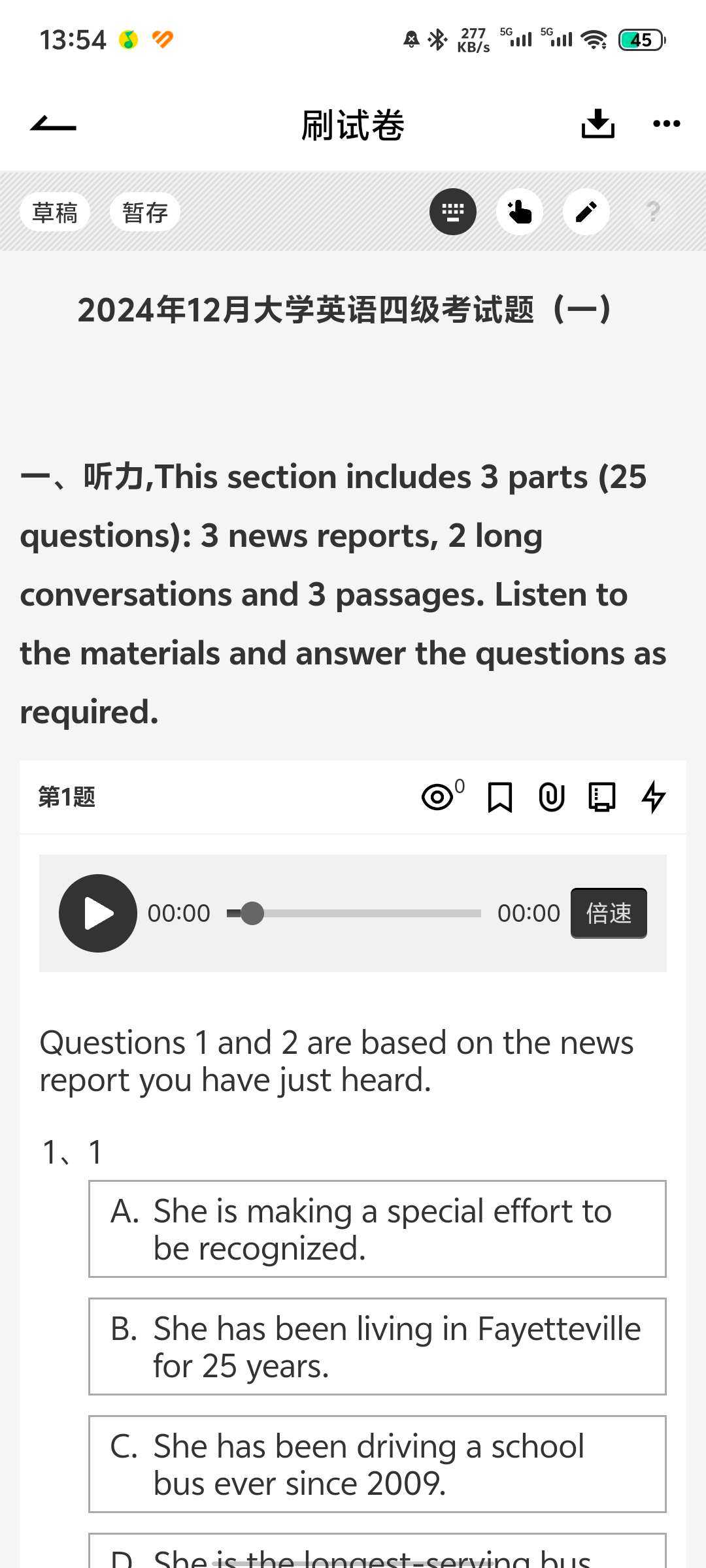Screen dimensions: 706x1568
Task: Open the paperclip attachment icon
Action: point(551,797)
